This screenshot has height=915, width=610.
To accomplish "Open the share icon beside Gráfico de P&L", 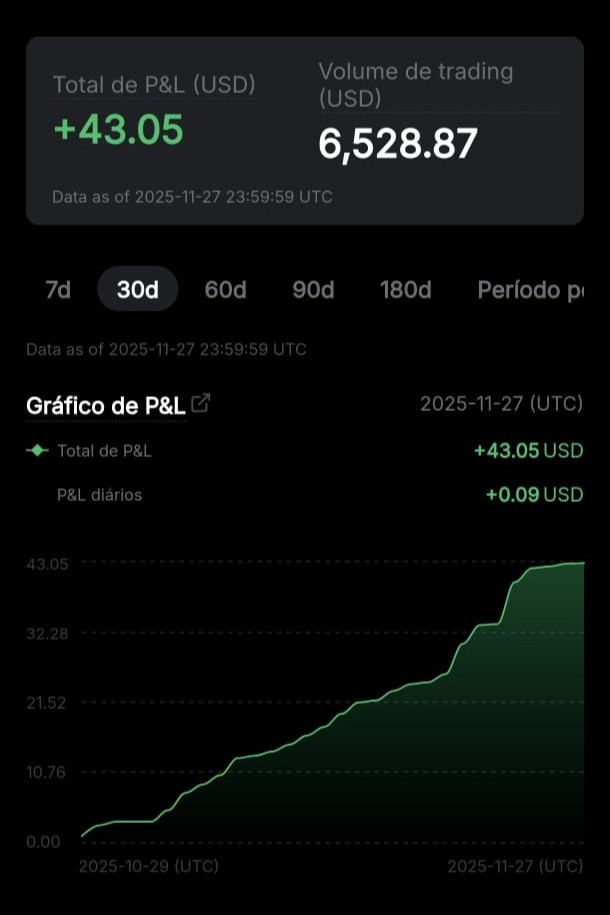I will pos(201,404).
